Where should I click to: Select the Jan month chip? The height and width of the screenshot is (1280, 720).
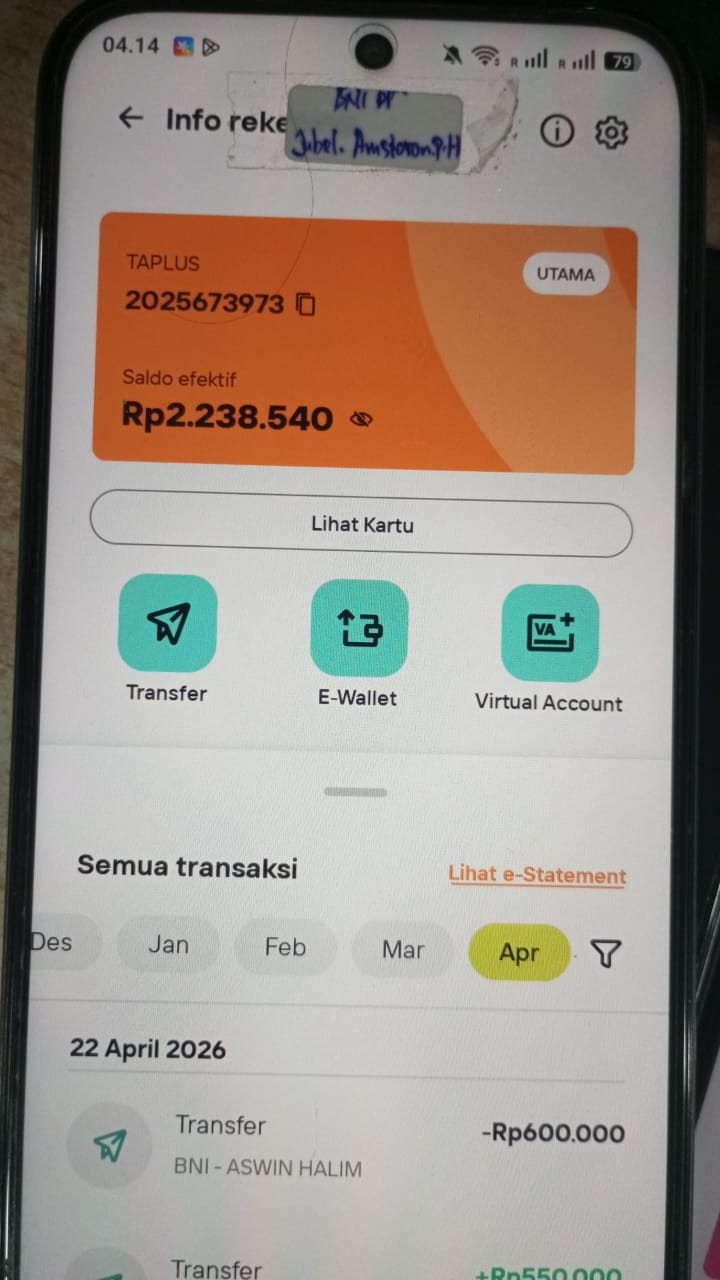(x=168, y=944)
